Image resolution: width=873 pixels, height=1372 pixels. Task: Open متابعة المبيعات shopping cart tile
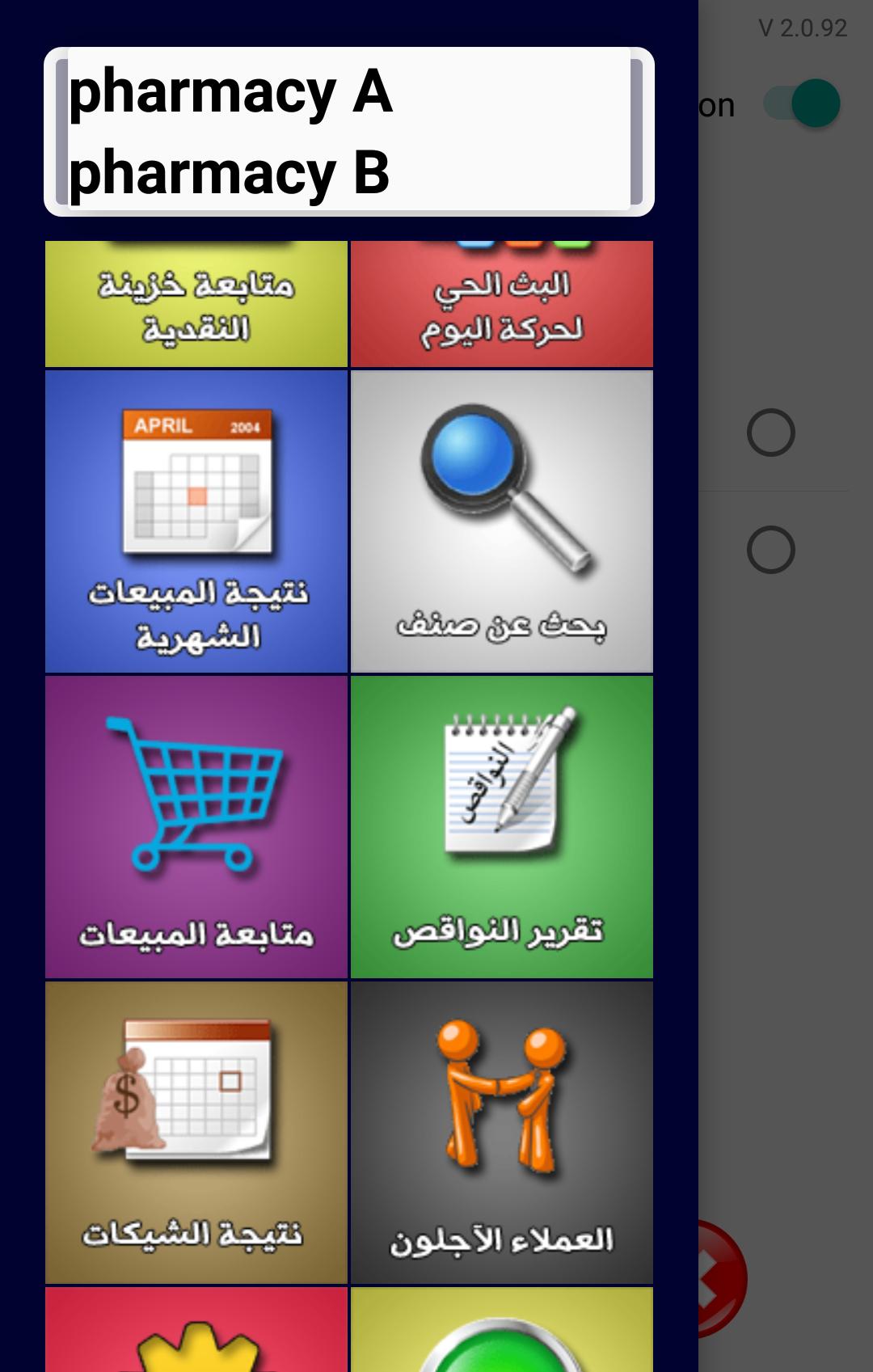pos(196,827)
